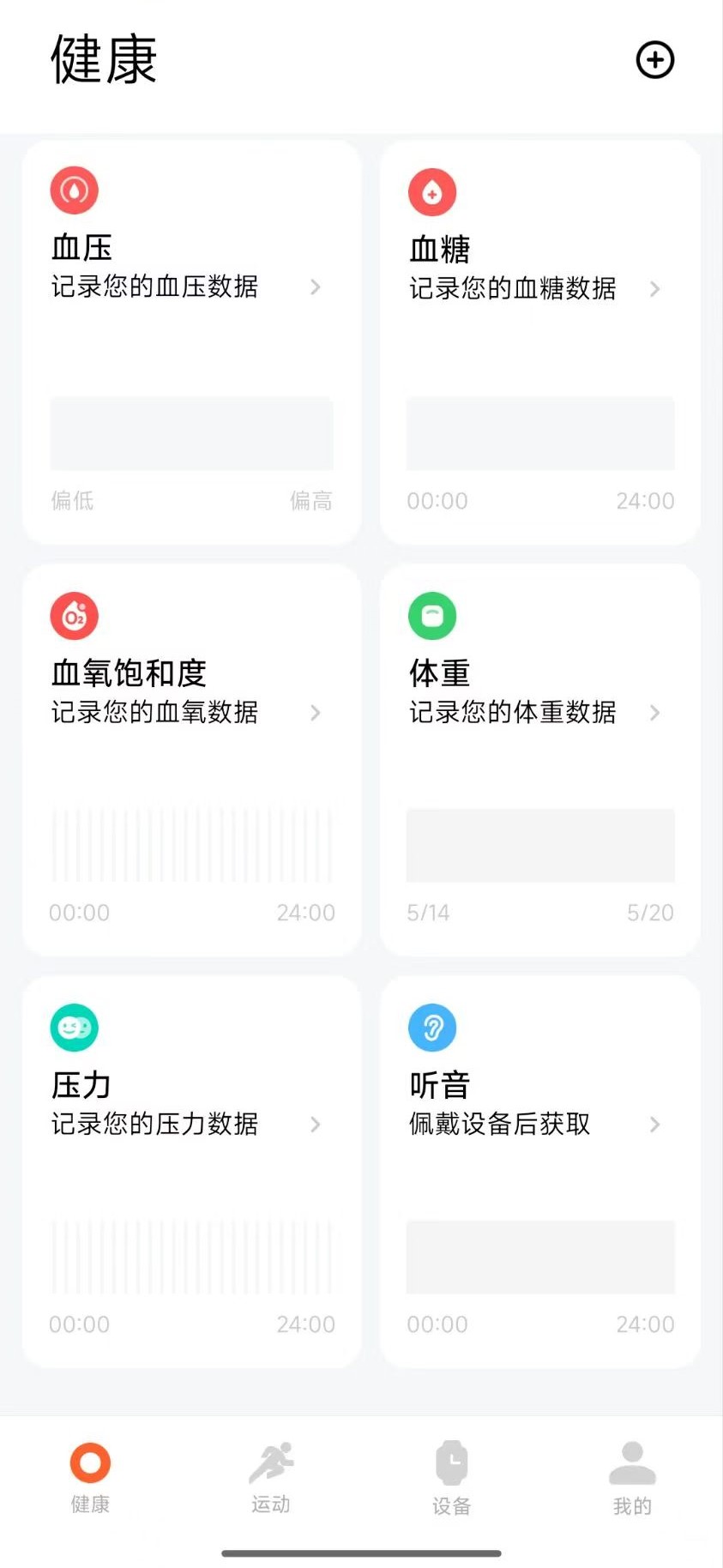
Task: Switch to the 运动 tab
Action: [271, 1477]
